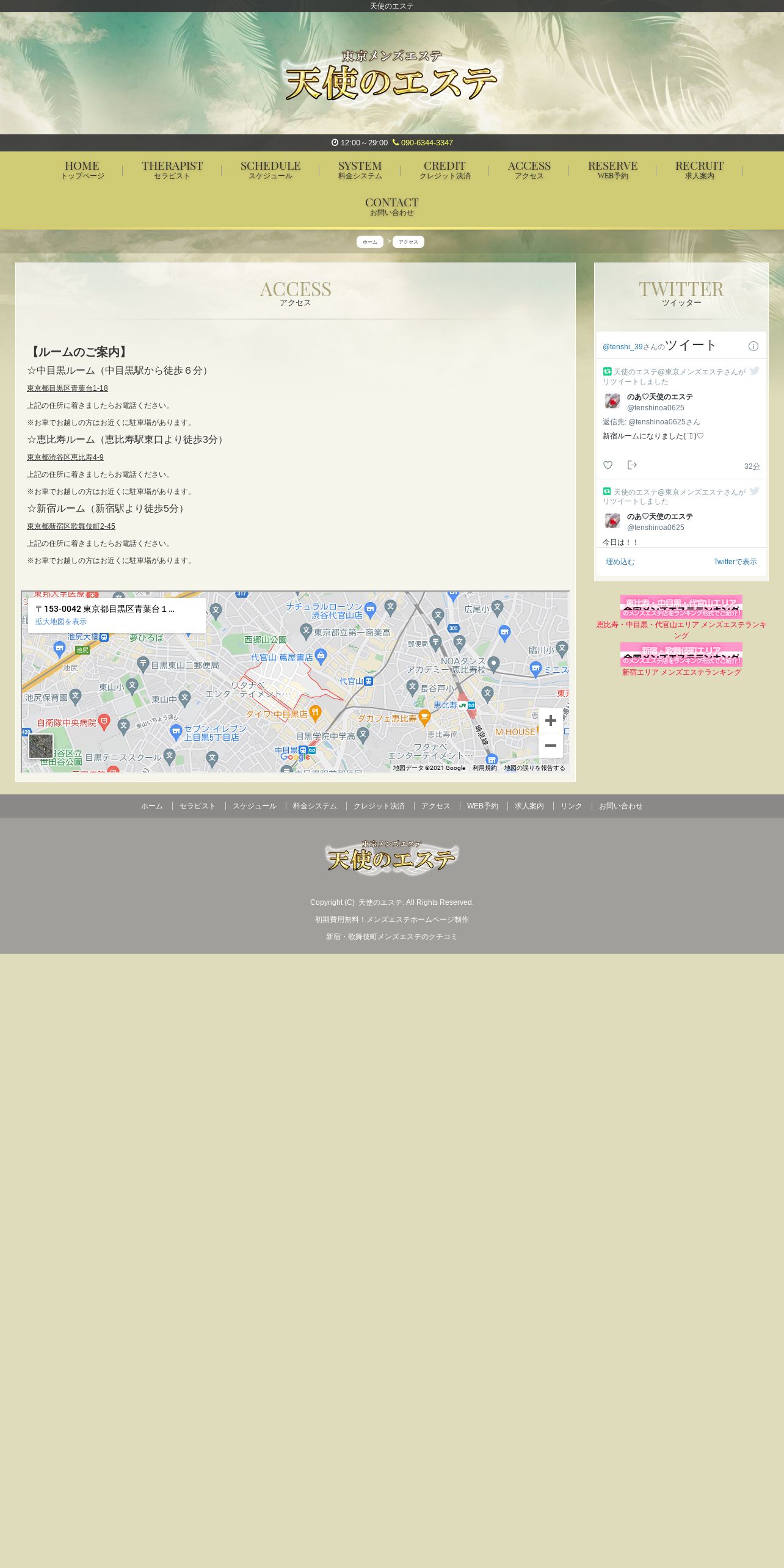Open address link 東京都渋谷区恵比寿4-9
Screen dimensions: 784x1568
[x=65, y=457]
